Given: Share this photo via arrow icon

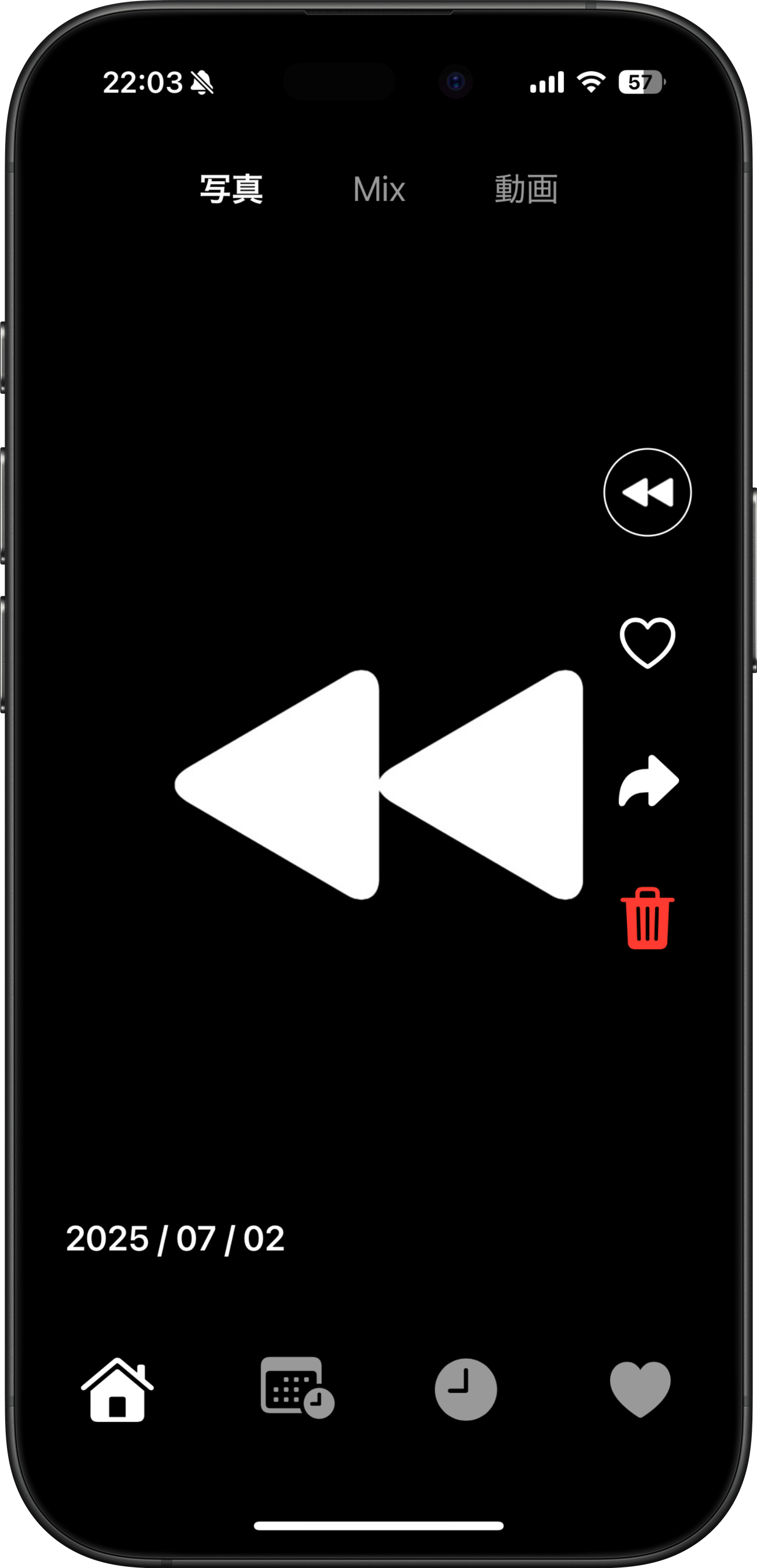Looking at the screenshot, I should tap(648, 782).
